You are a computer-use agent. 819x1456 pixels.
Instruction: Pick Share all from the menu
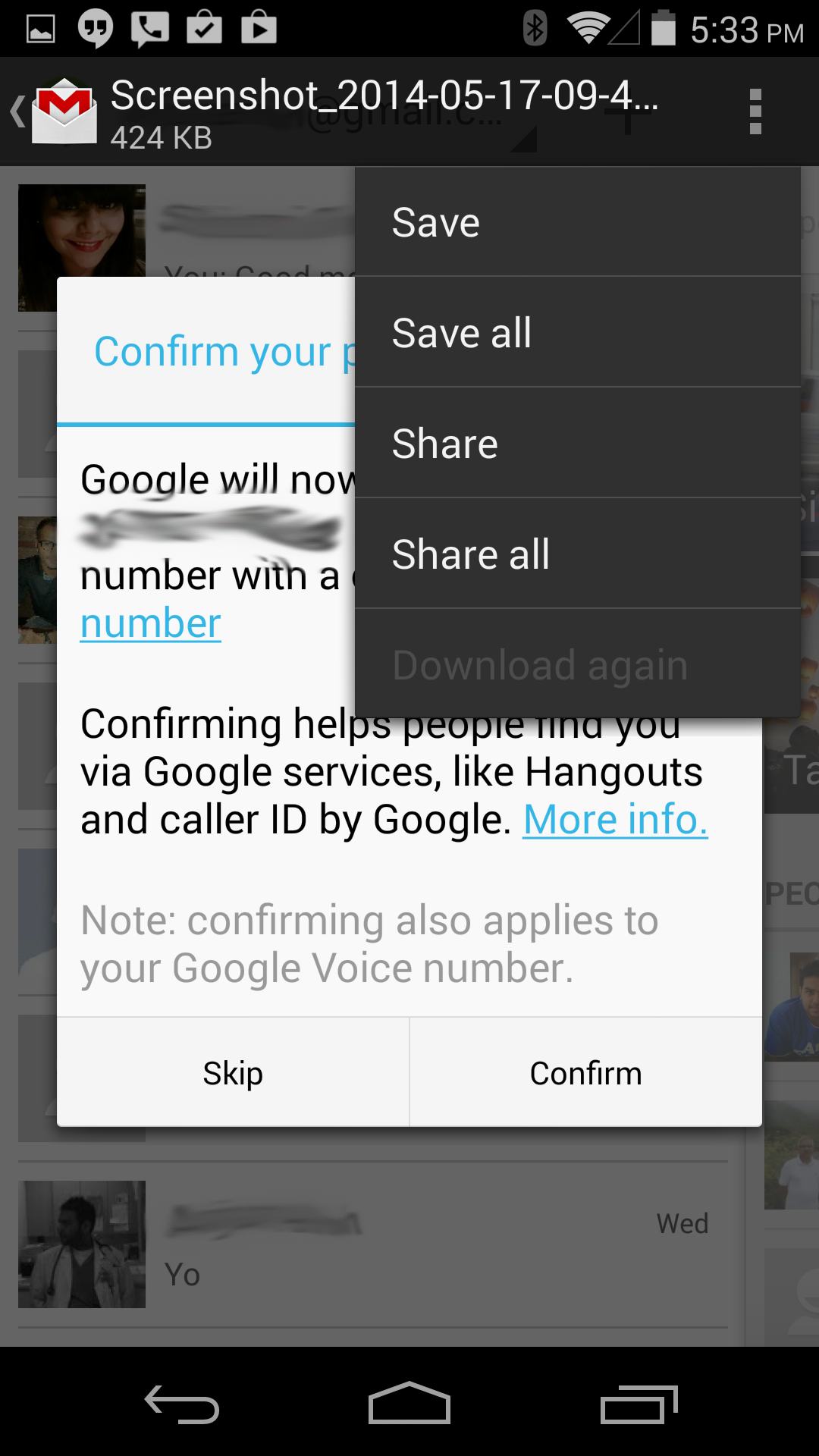pos(578,554)
